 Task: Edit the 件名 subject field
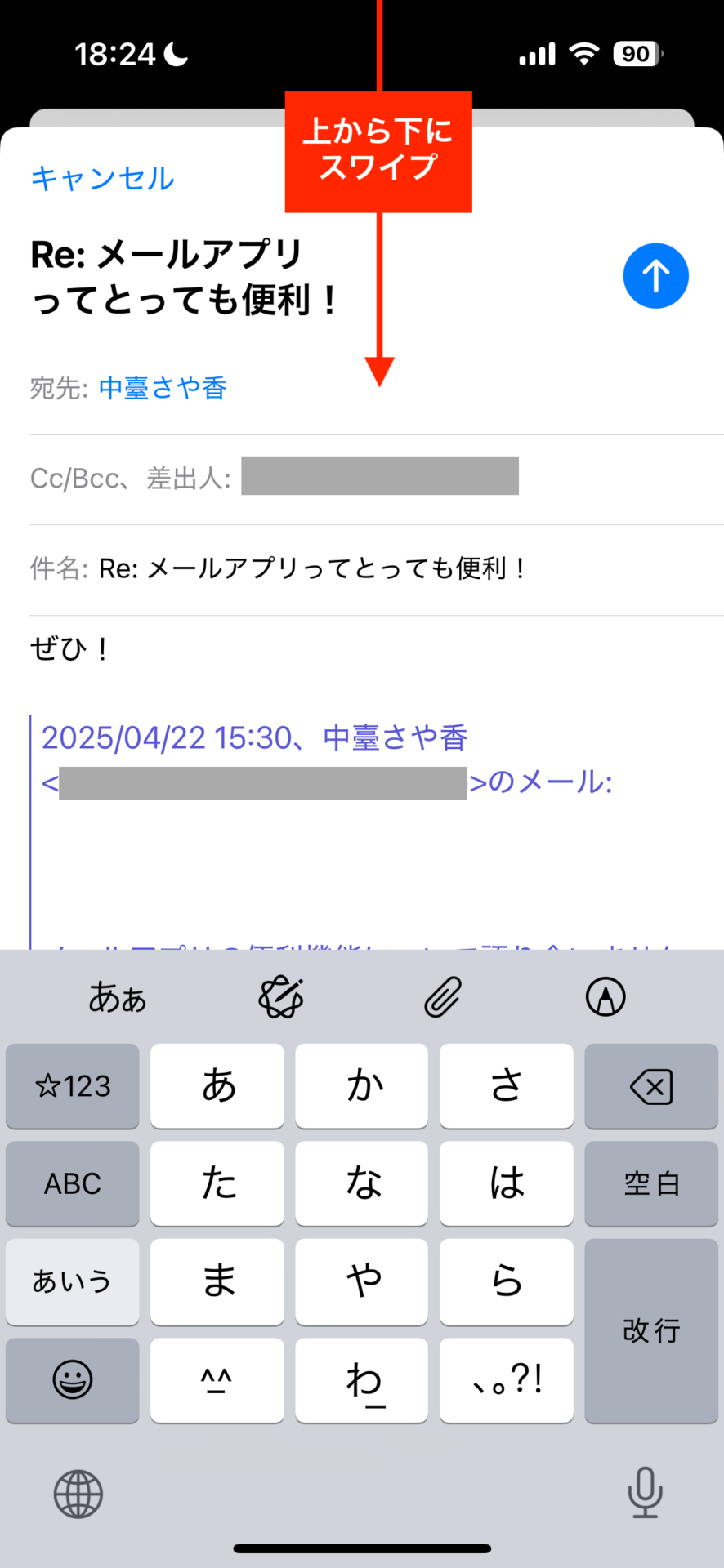point(377,569)
